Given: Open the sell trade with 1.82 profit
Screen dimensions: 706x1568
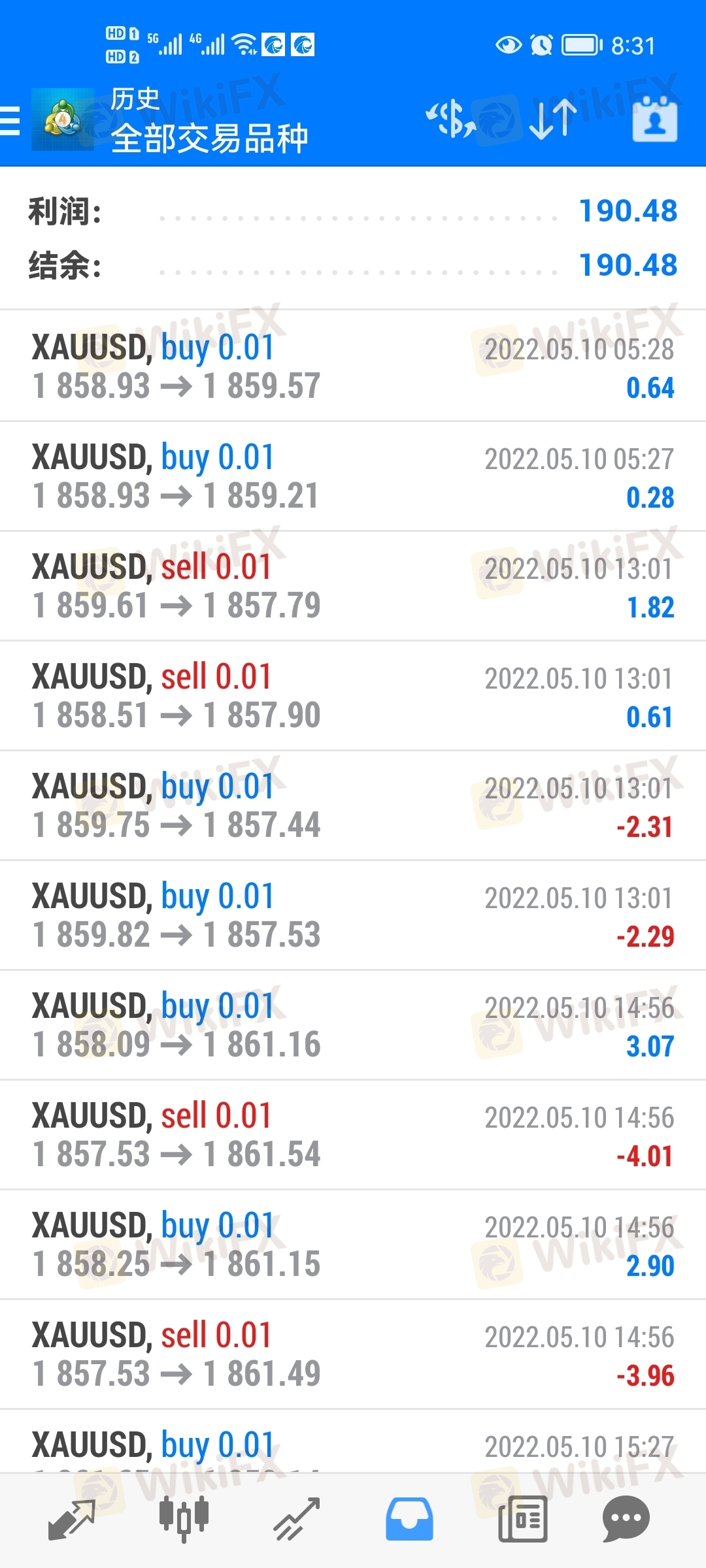Looking at the screenshot, I should 353,586.
